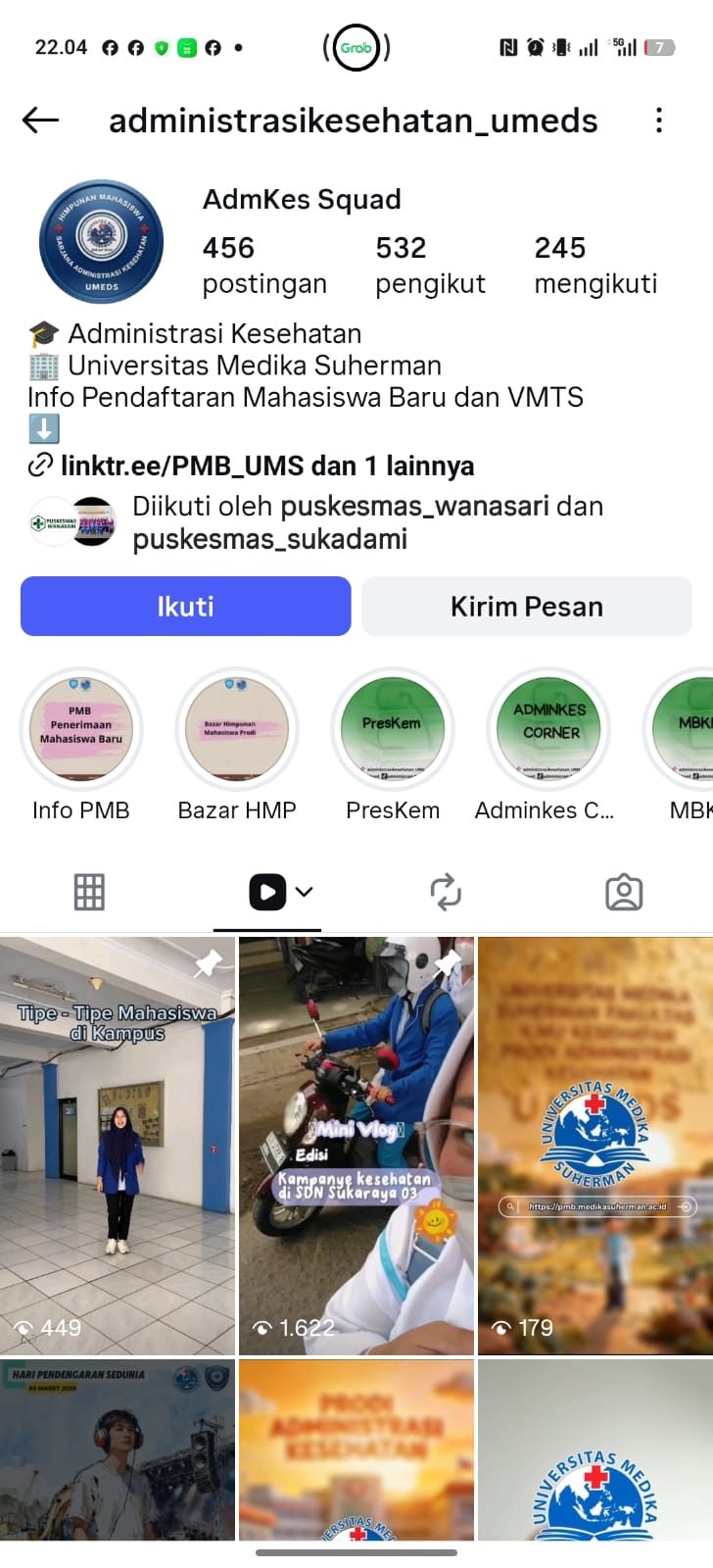713x1568 pixels.
Task: Open the PresKem highlight
Action: 393,730
